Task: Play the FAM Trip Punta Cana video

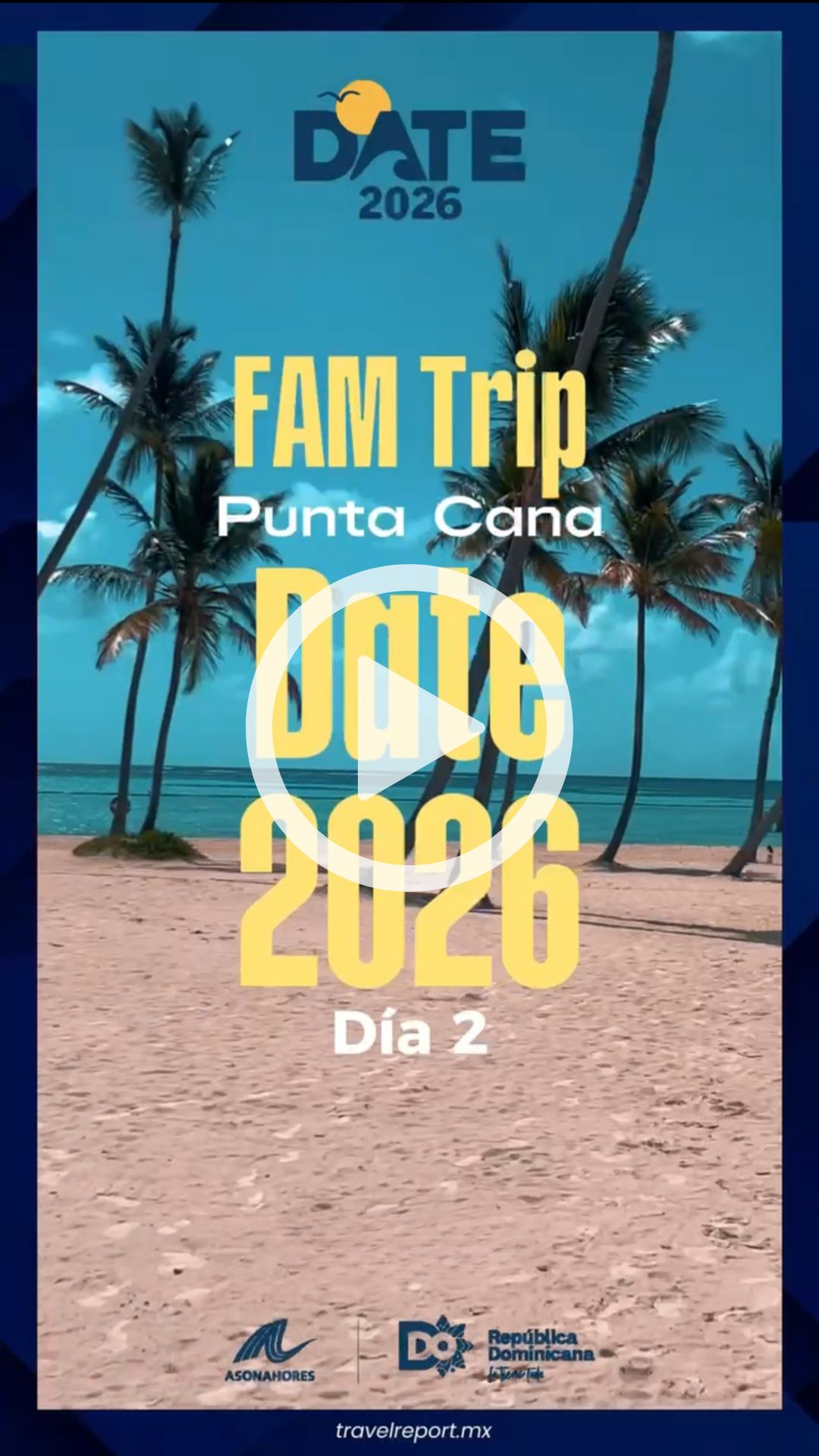Action: click(x=409, y=728)
